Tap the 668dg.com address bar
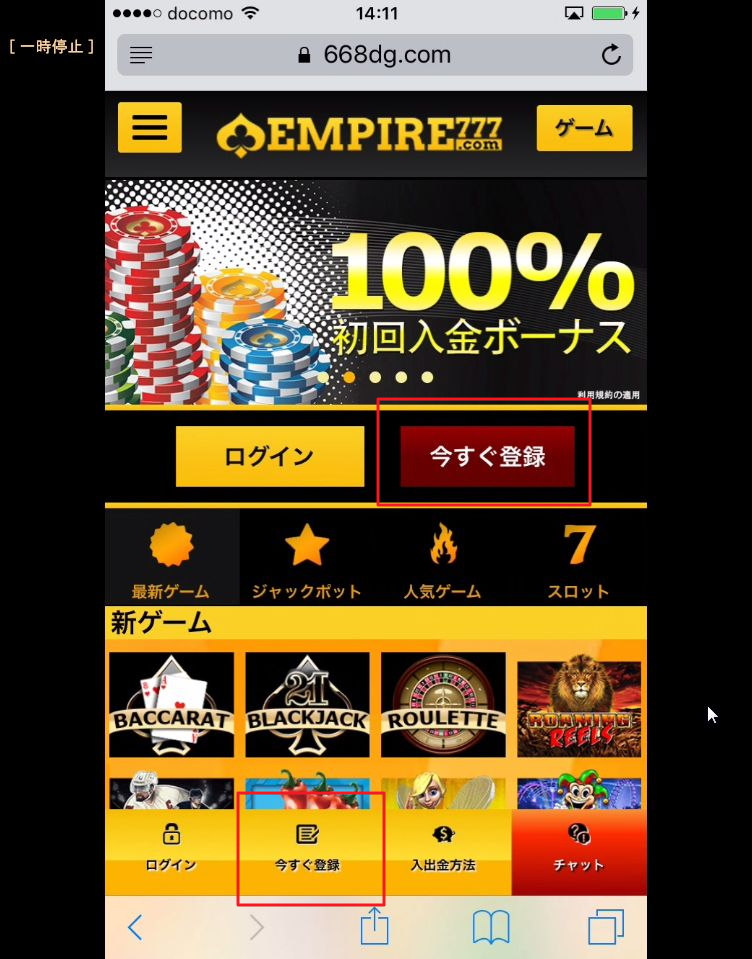The image size is (752, 959). pos(375,56)
